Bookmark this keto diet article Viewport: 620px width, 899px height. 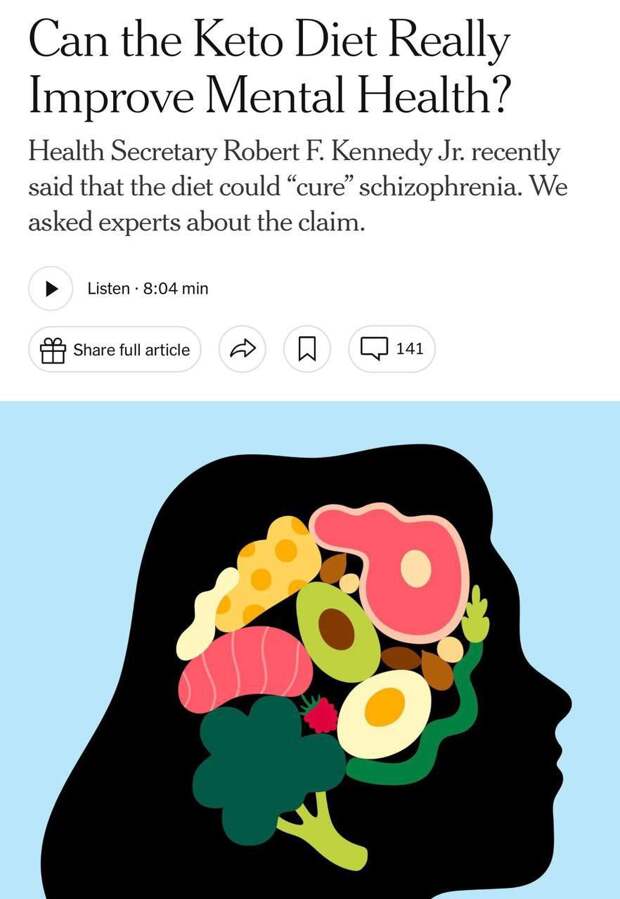[308, 349]
